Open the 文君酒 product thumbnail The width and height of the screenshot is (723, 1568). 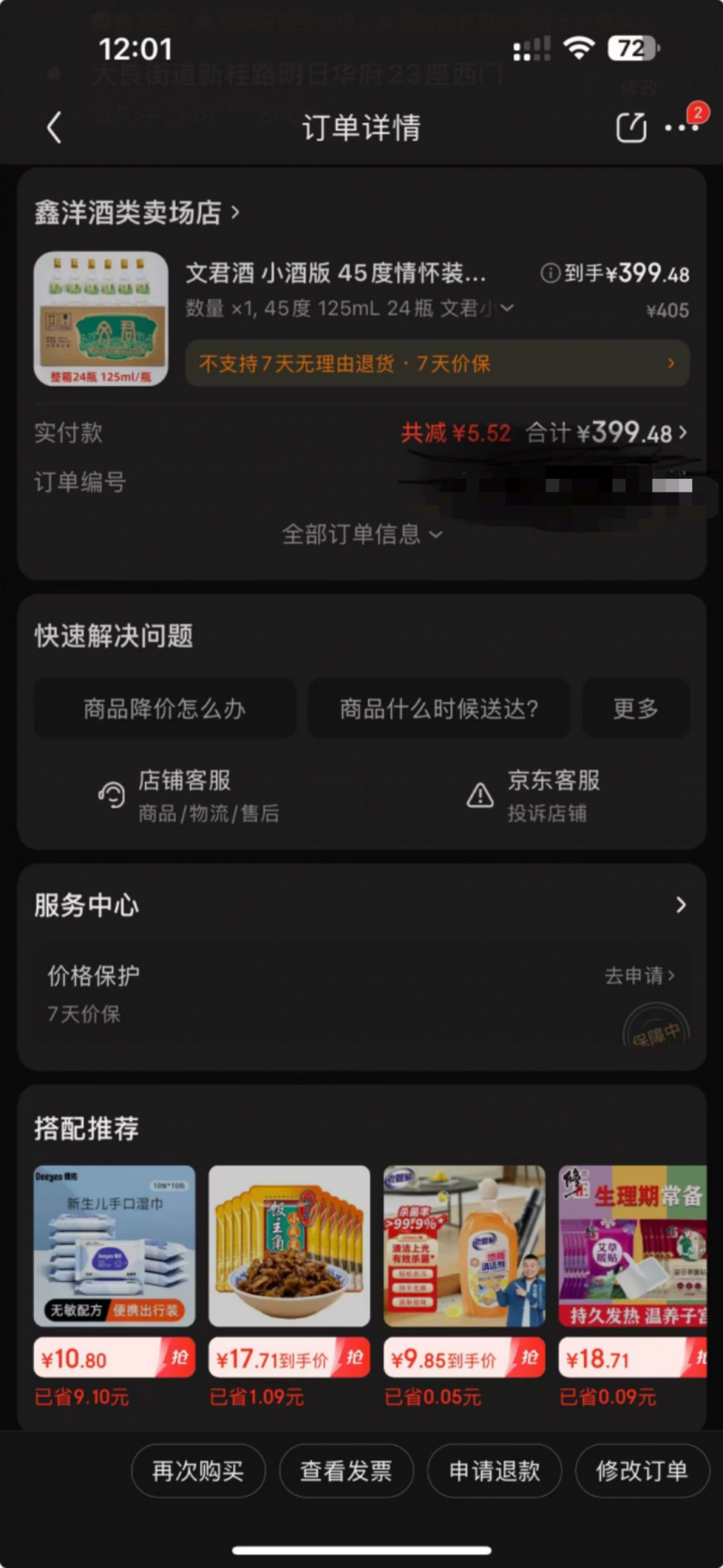pos(101,319)
